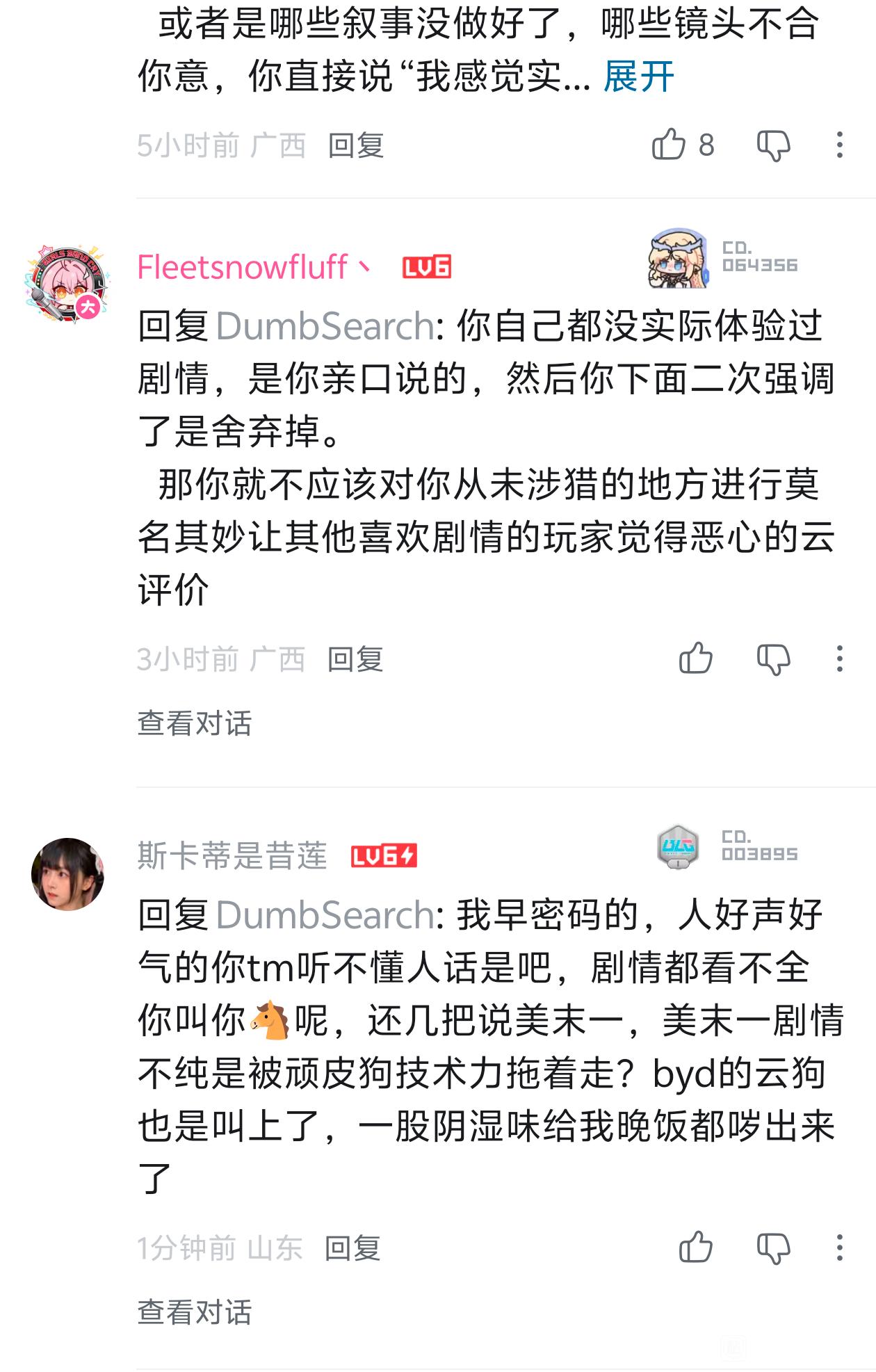Dislike 斯卡蒂是昔莲's comment

point(773,1247)
